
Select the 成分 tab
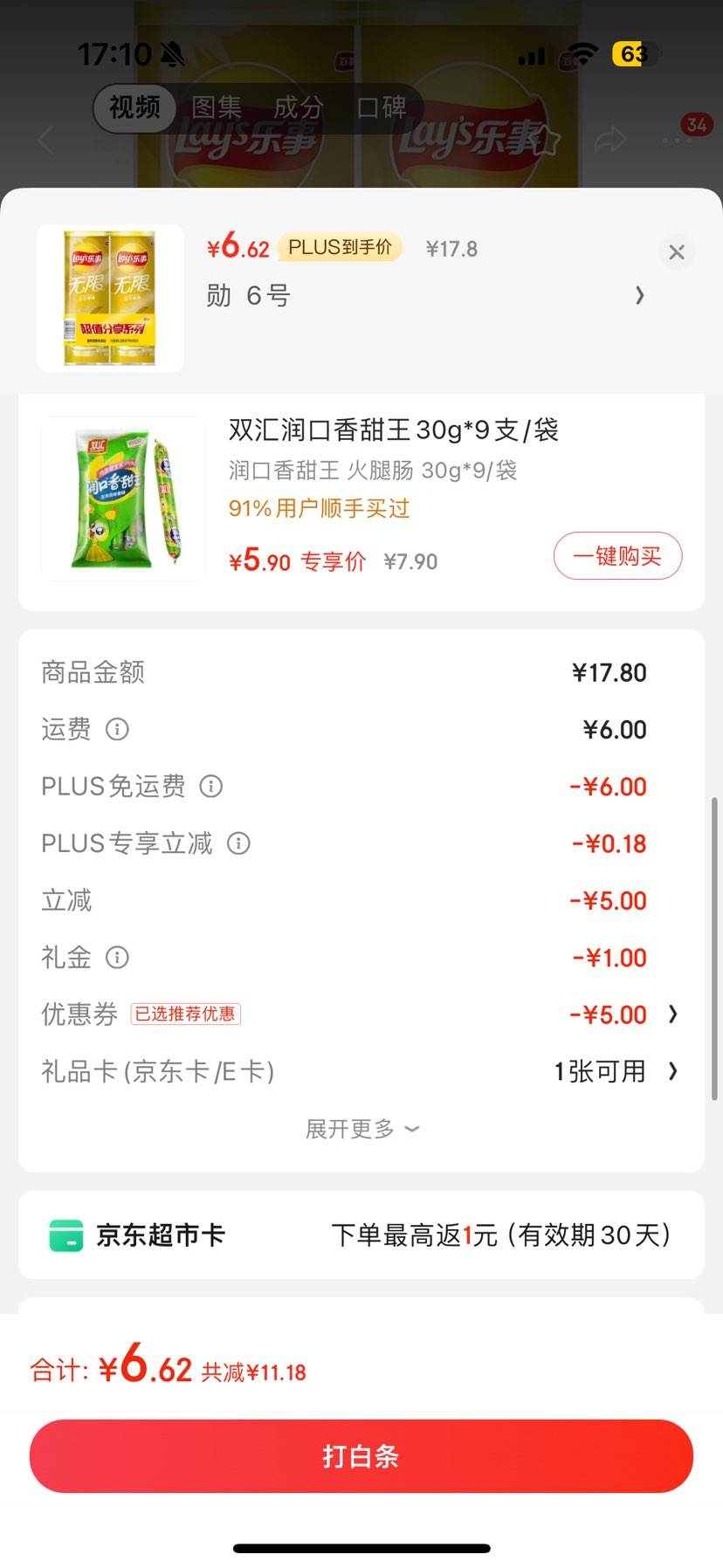tap(300, 107)
